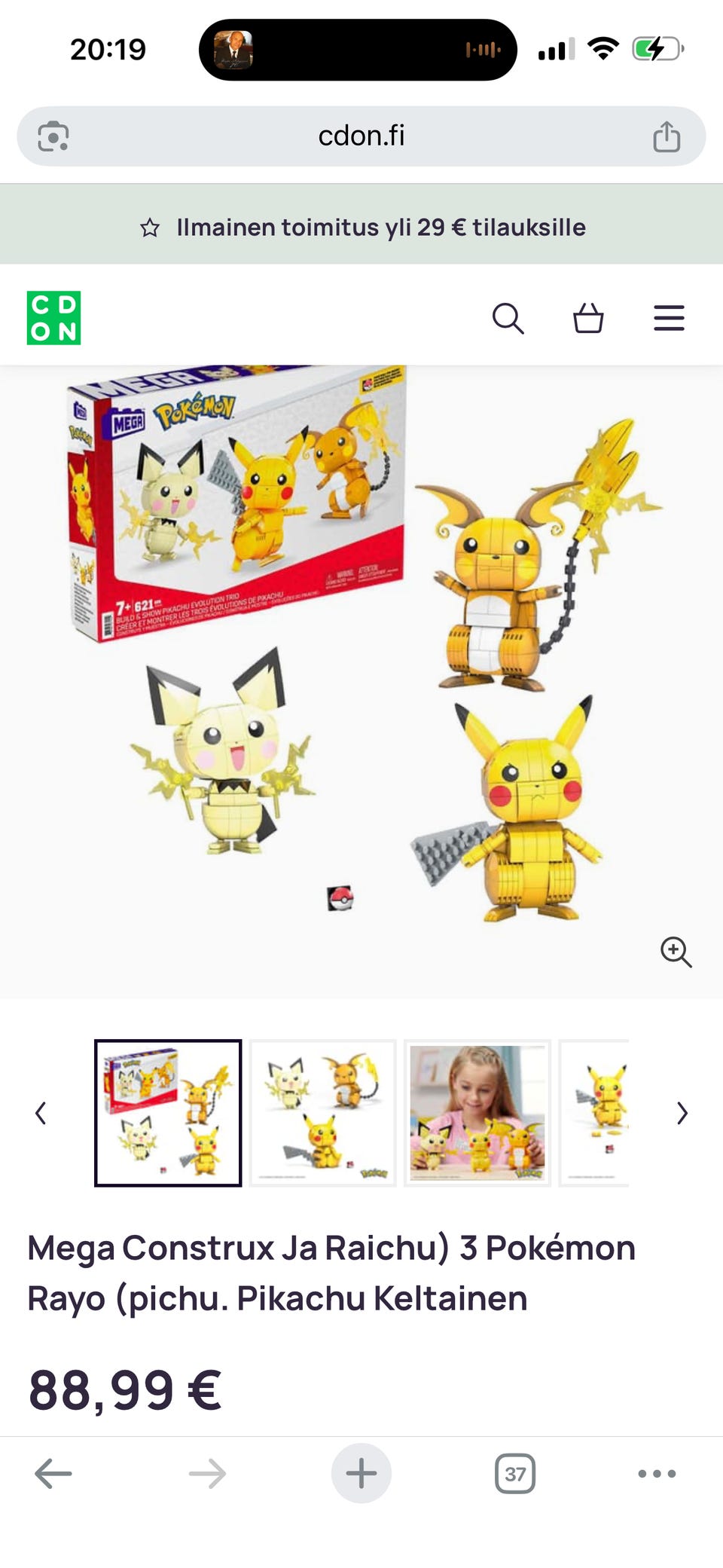The image size is (723, 1568).
Task: Zoom into the product image
Action: (676, 952)
